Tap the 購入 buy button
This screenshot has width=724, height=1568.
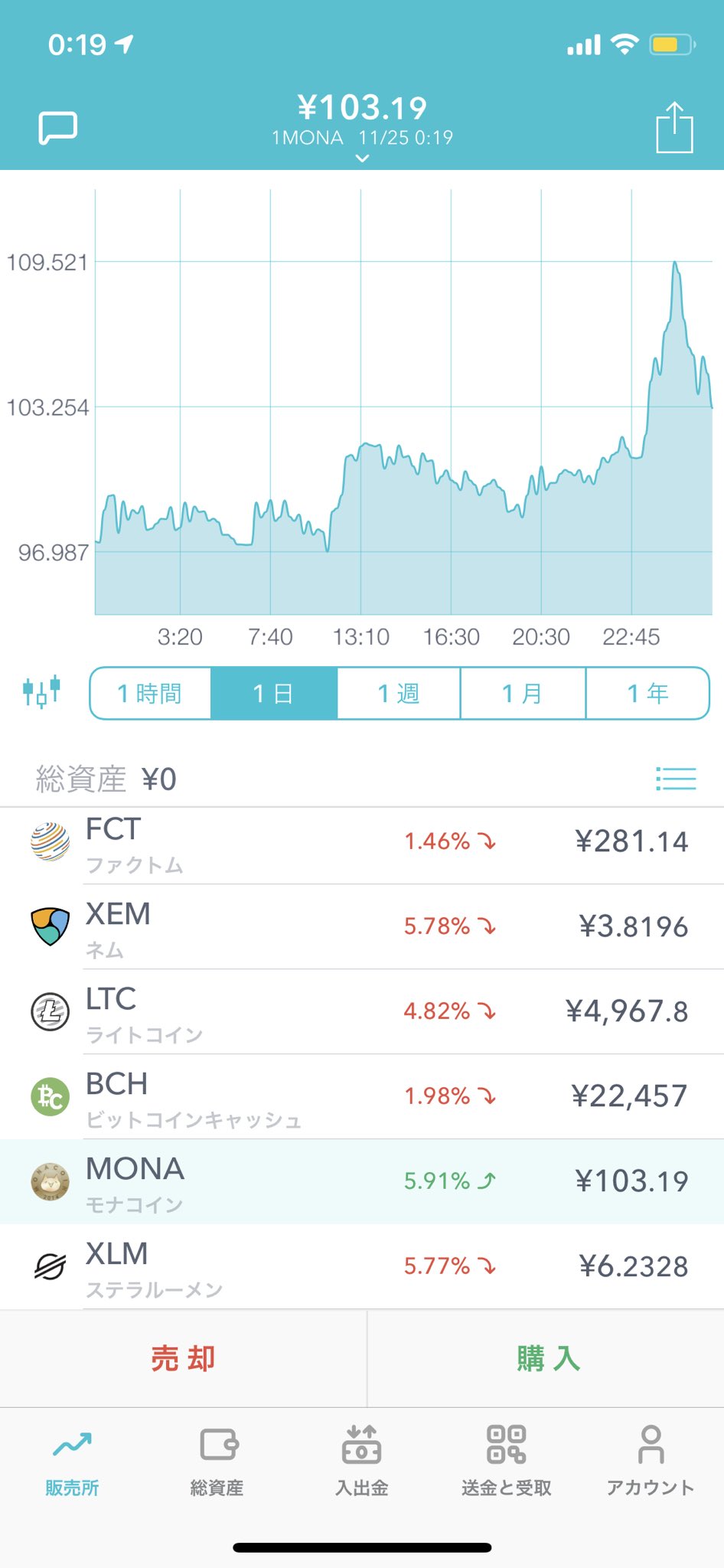[x=547, y=1359]
